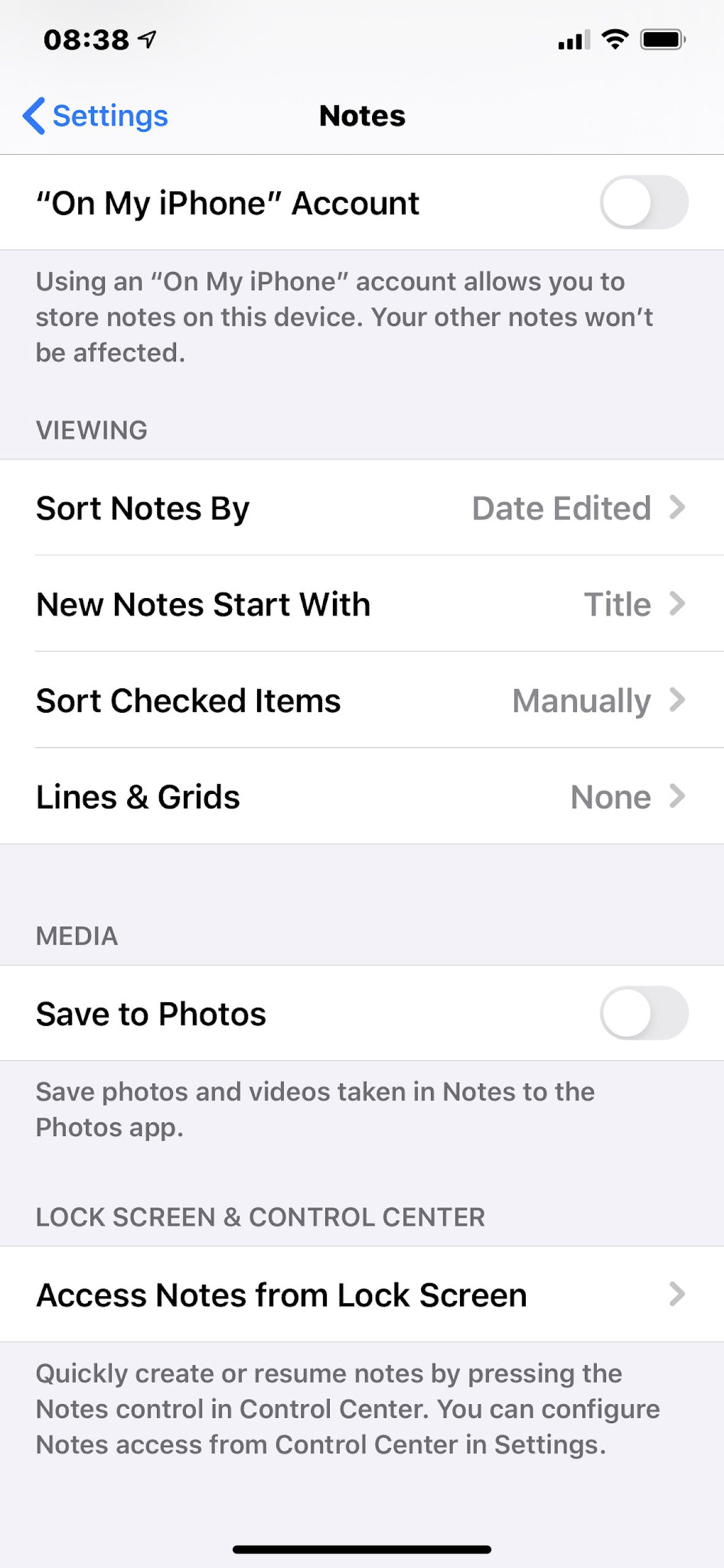The image size is (724, 1568).
Task: Open Lines & Grids setting
Action: [x=362, y=796]
